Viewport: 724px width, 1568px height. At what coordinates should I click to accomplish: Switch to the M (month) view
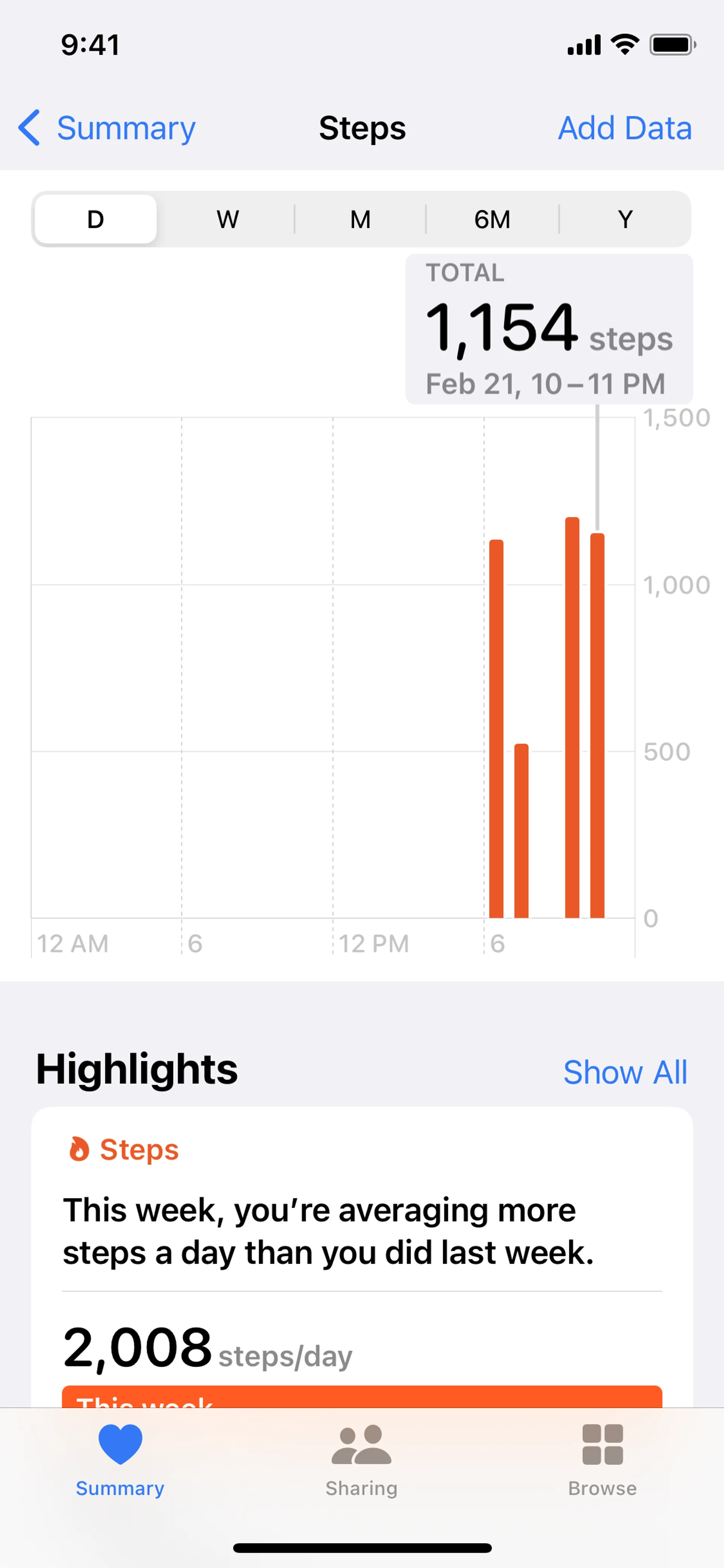point(360,219)
